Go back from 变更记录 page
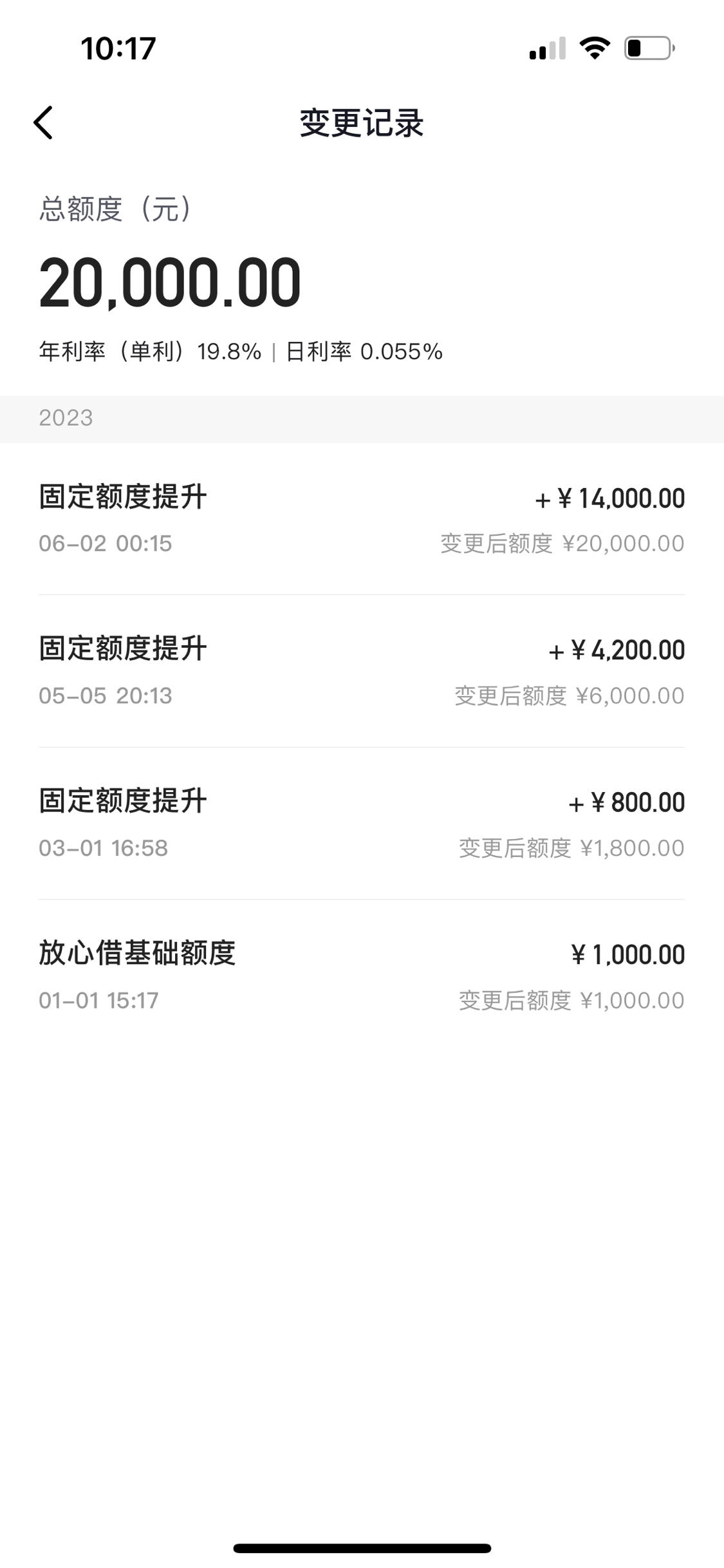The height and width of the screenshot is (1568, 724). 43,122
